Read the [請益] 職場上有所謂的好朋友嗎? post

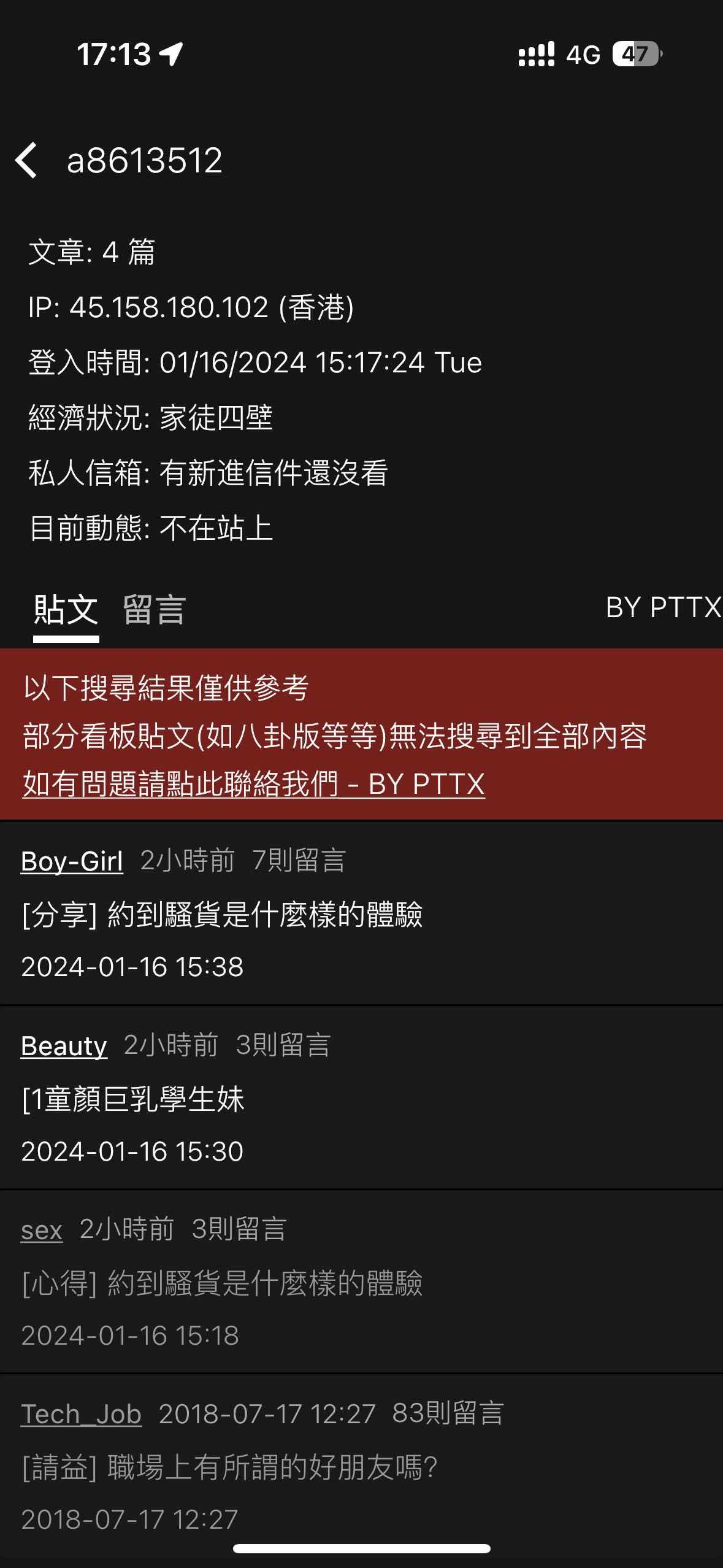click(x=229, y=1467)
